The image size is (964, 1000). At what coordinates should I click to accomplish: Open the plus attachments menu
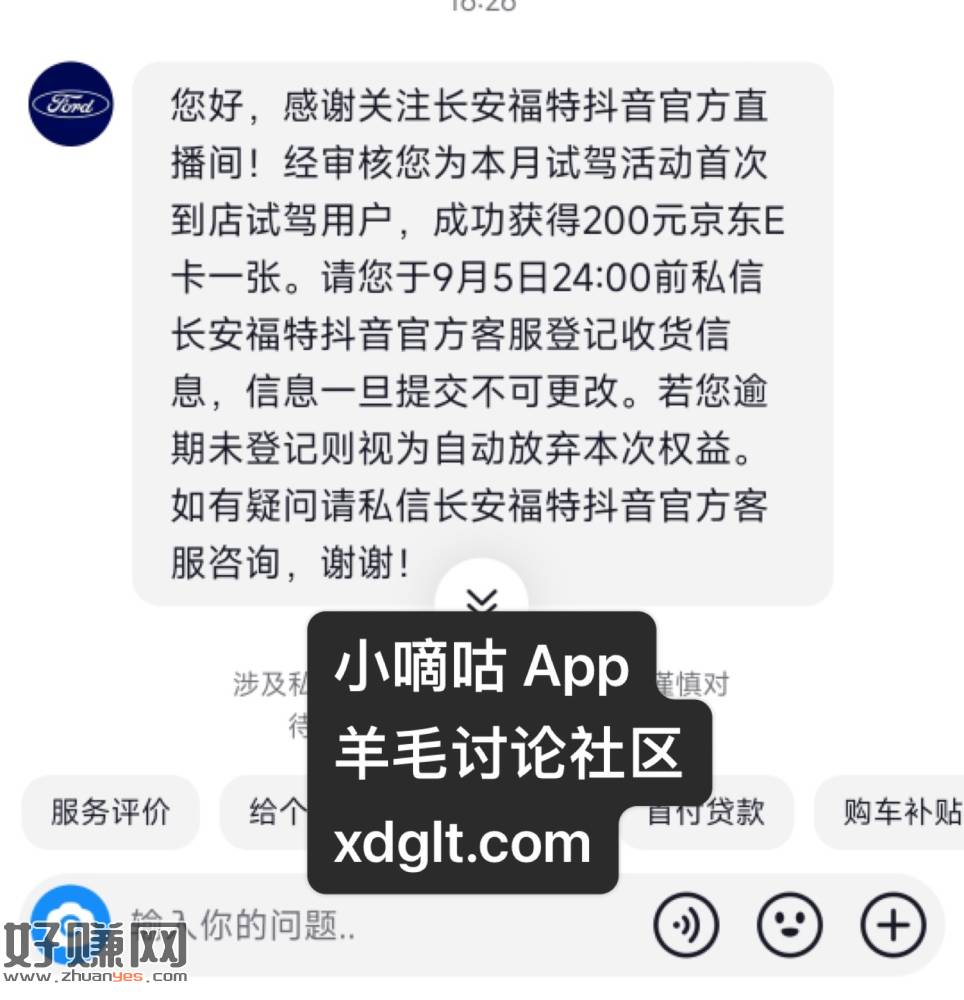tap(893, 926)
